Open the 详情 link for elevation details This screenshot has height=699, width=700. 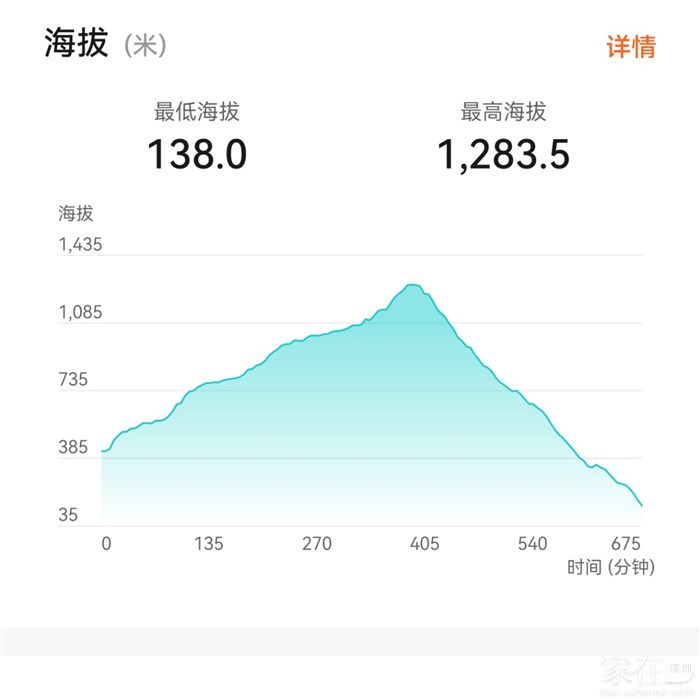[x=631, y=47]
